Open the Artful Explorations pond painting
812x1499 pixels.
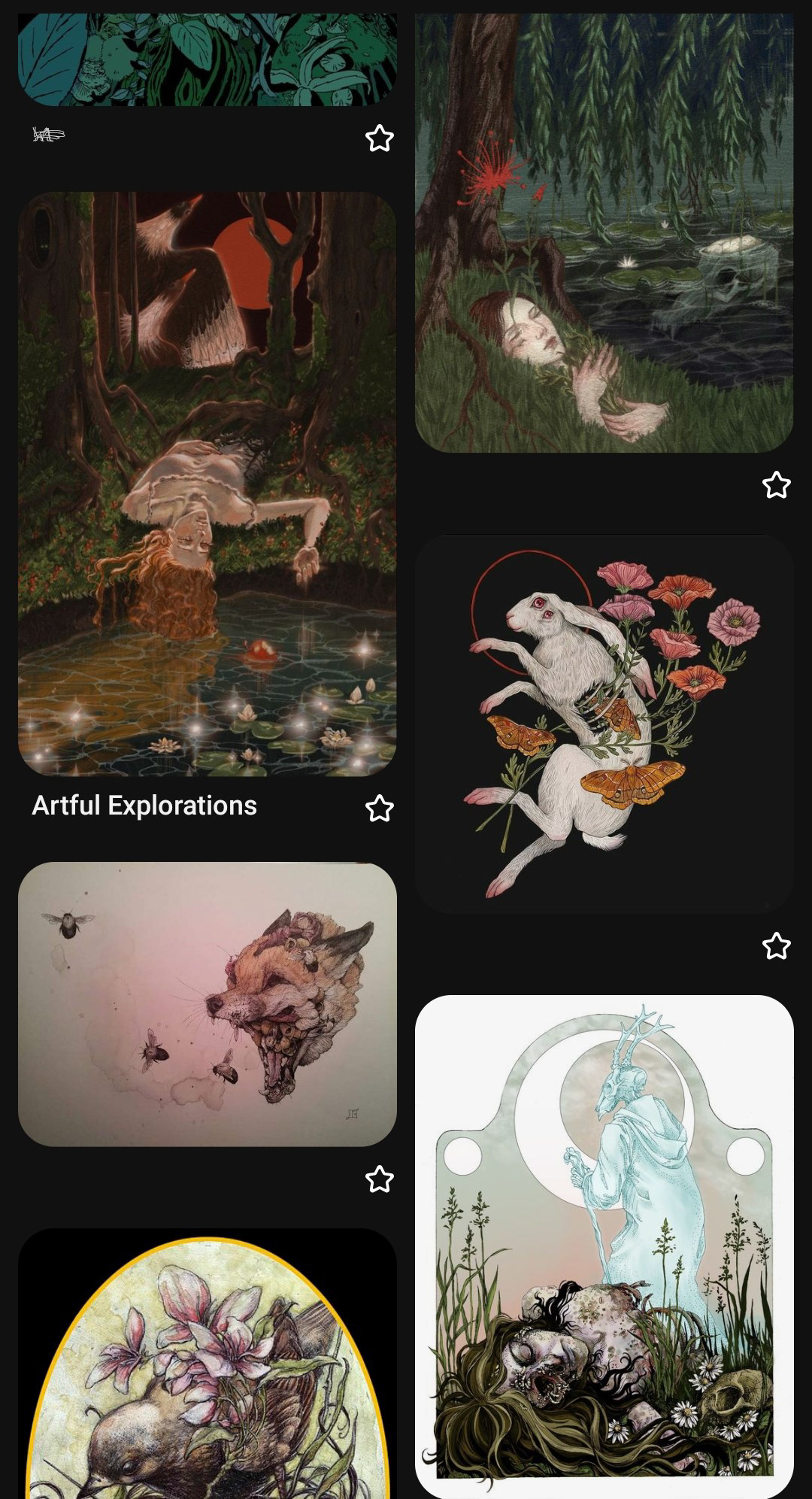207,484
